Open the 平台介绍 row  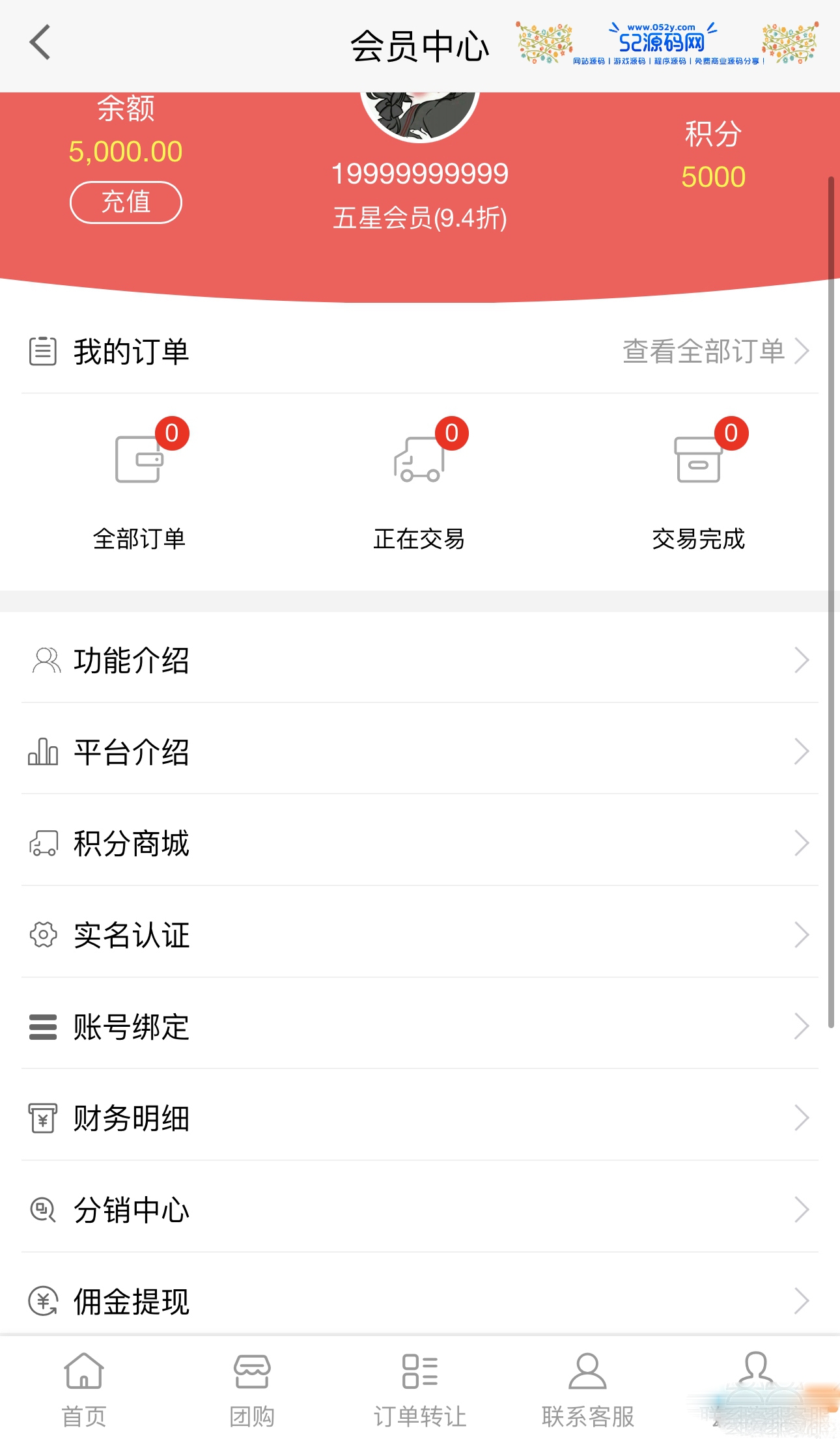pyautogui.click(x=419, y=752)
